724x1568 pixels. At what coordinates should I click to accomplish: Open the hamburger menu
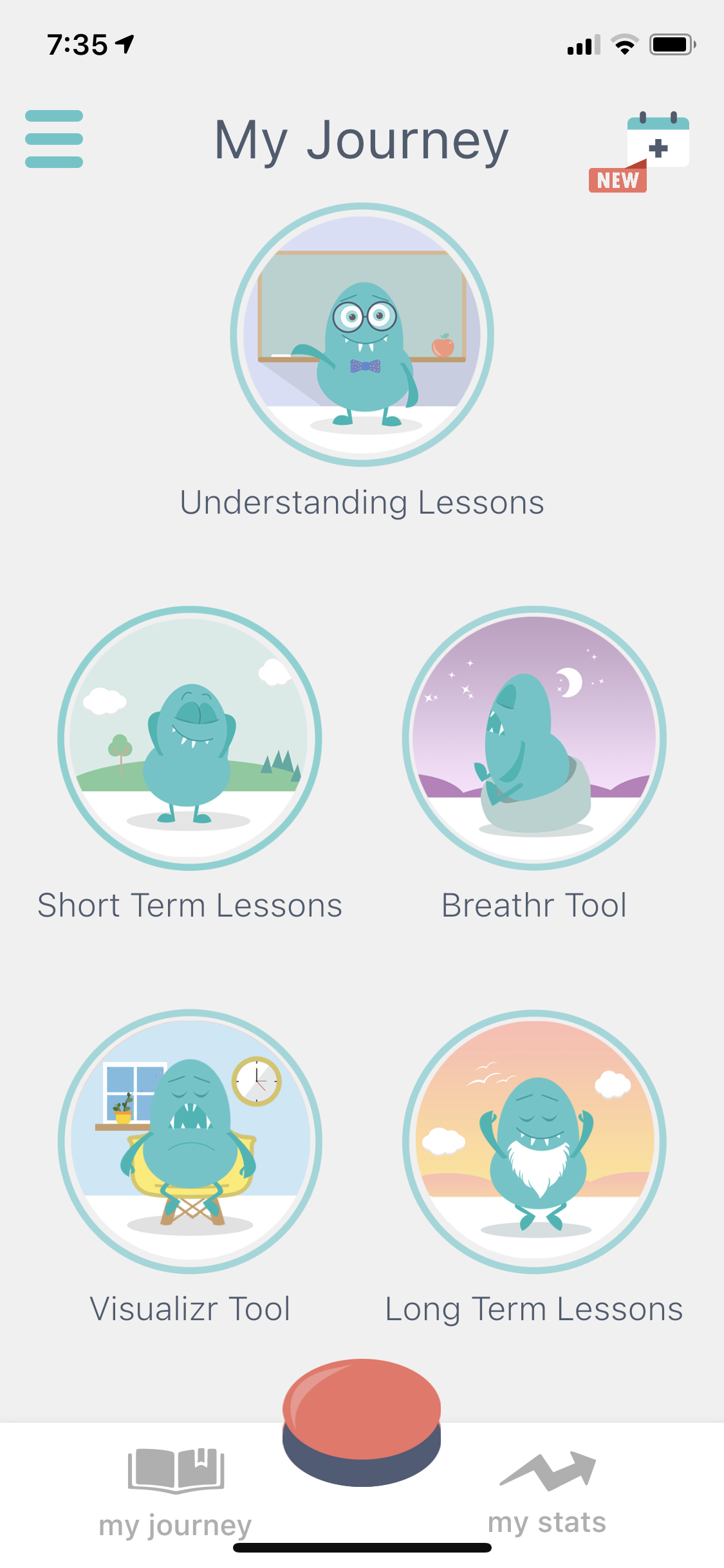tap(54, 139)
